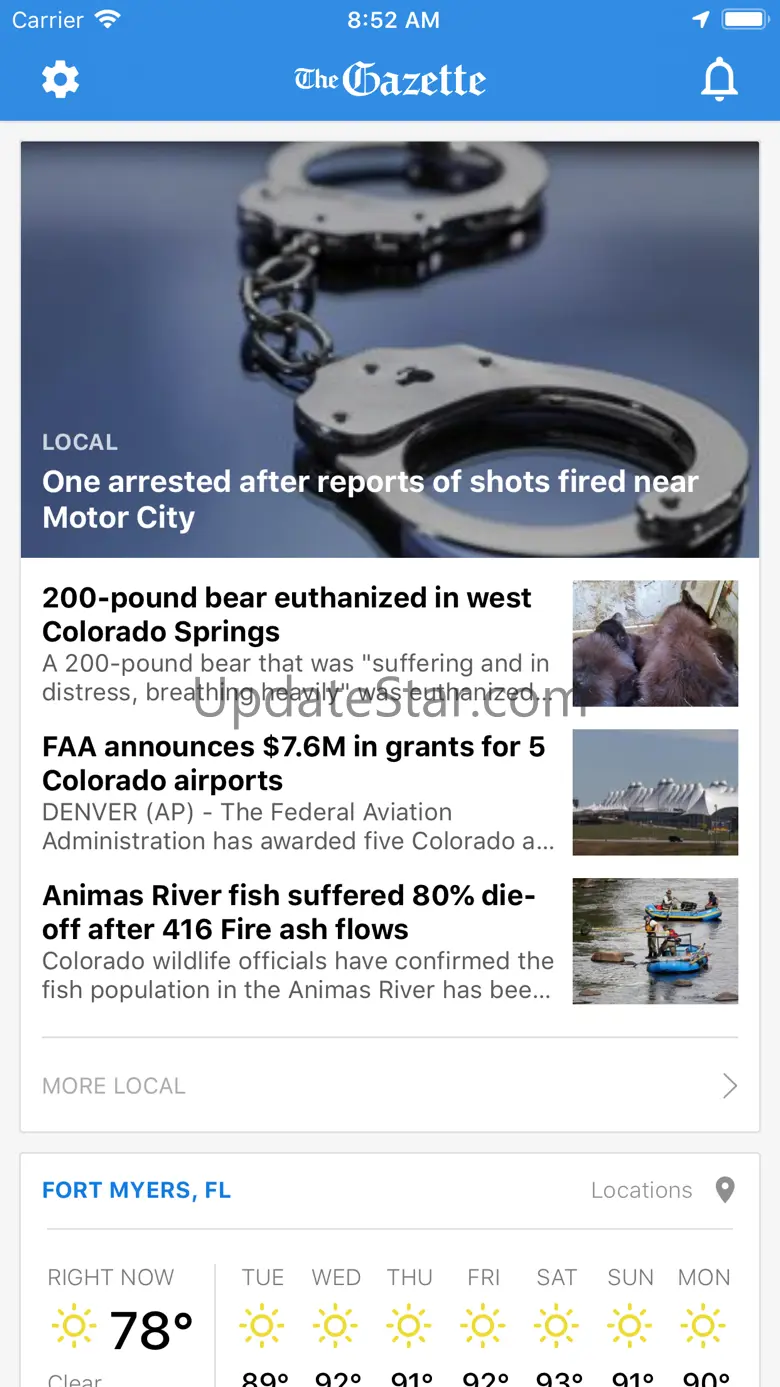Open the Fort Myers, FL weather
The height and width of the screenshot is (1387, 780).
point(137,1190)
